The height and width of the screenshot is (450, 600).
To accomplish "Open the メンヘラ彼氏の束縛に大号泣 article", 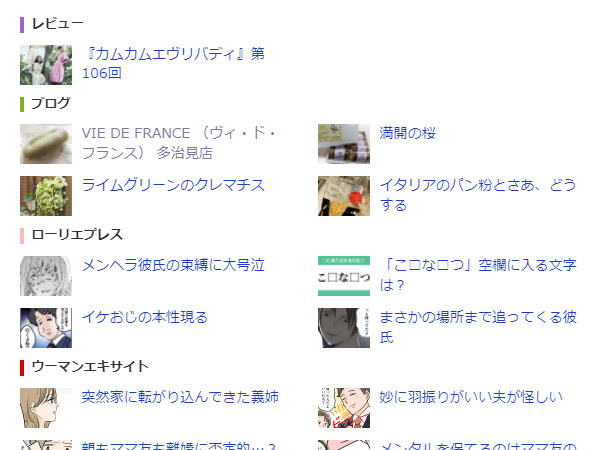I will pos(172,265).
